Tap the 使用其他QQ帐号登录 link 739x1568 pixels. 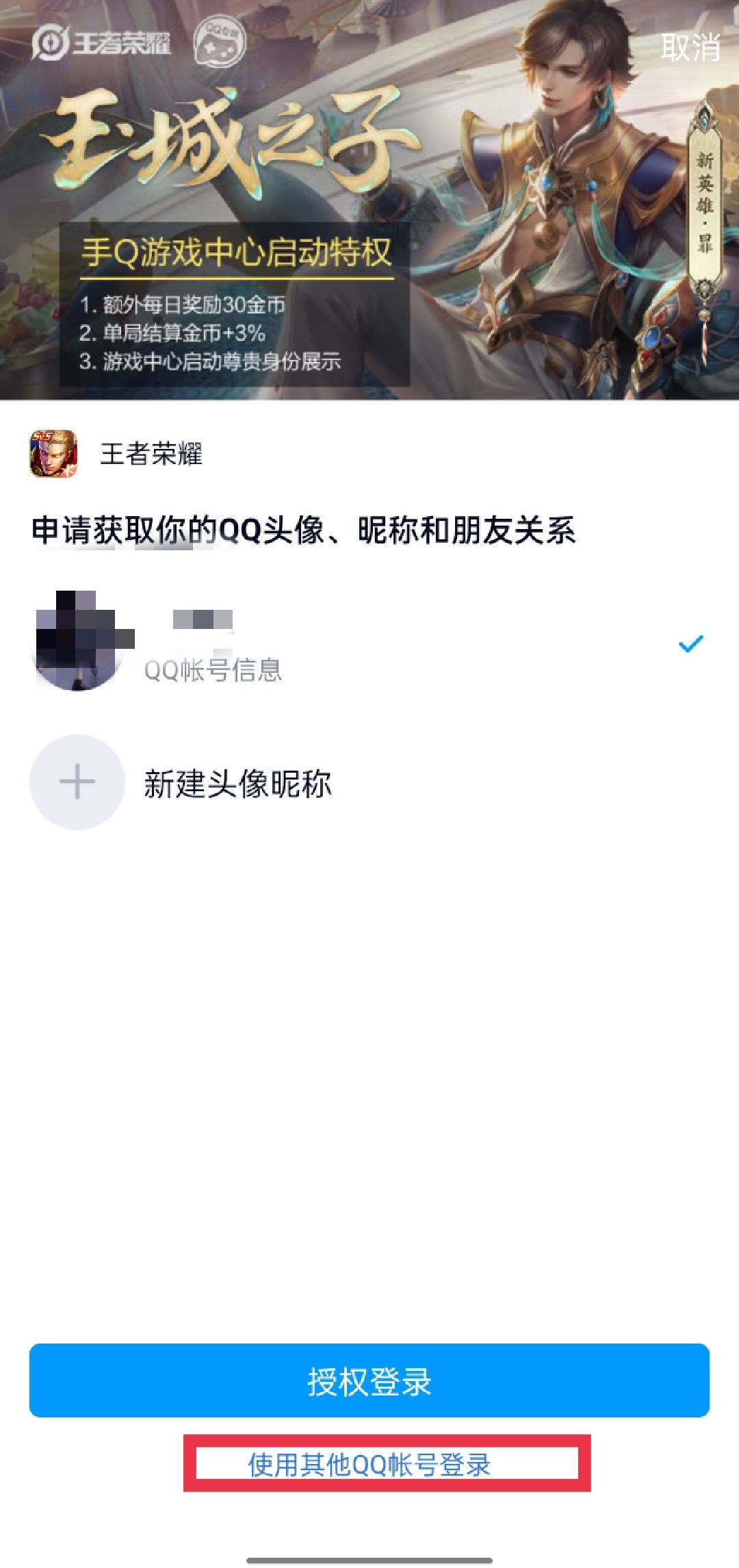[x=369, y=1465]
